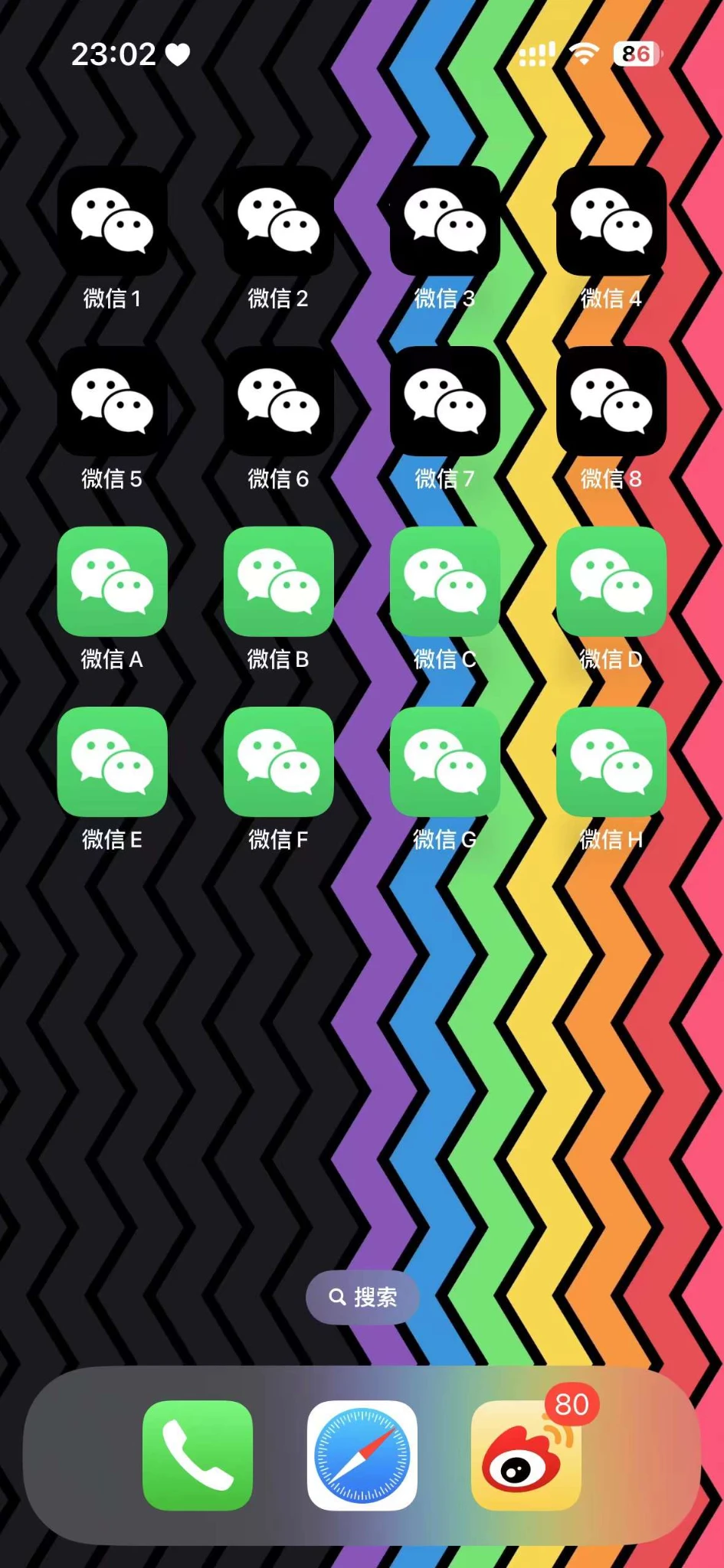Open 微信 E
This screenshot has width=724, height=1568.
pyautogui.click(x=113, y=762)
